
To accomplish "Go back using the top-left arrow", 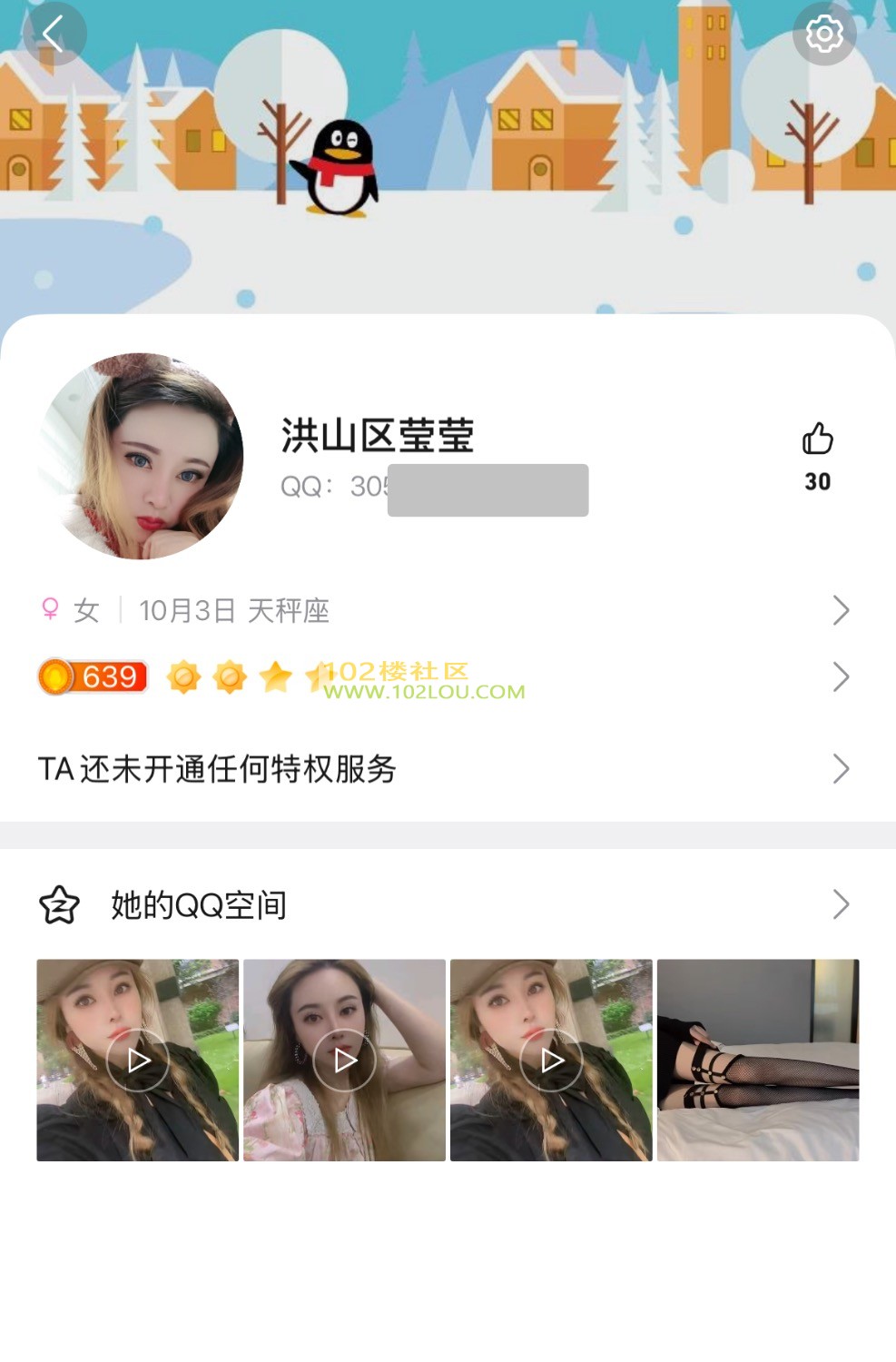I will click(54, 35).
